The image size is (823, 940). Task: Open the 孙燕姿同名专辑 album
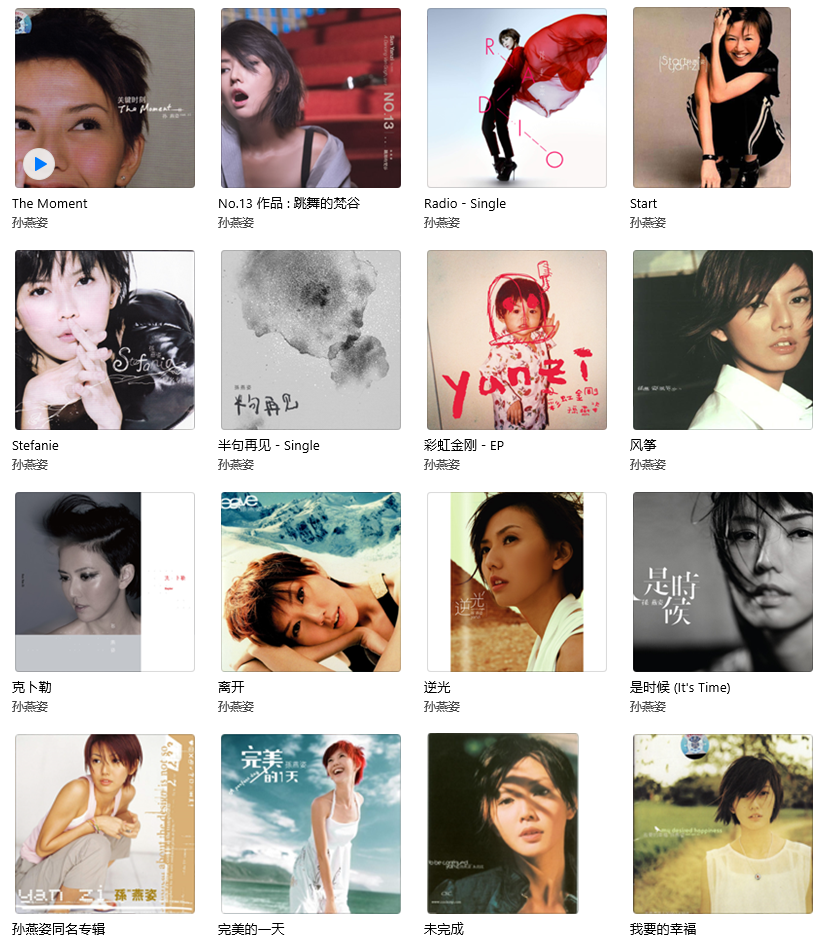(104, 824)
